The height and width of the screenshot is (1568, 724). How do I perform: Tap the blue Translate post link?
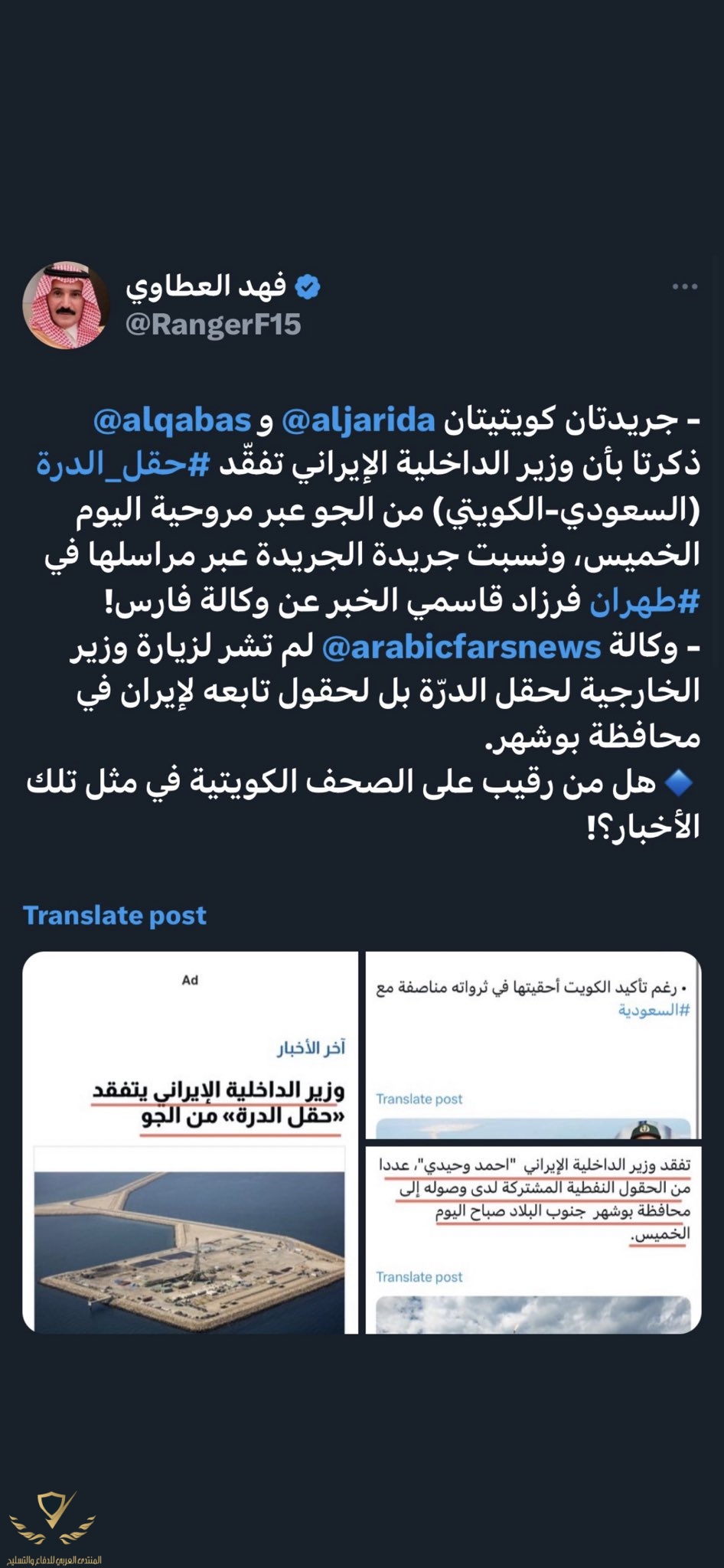[115, 915]
